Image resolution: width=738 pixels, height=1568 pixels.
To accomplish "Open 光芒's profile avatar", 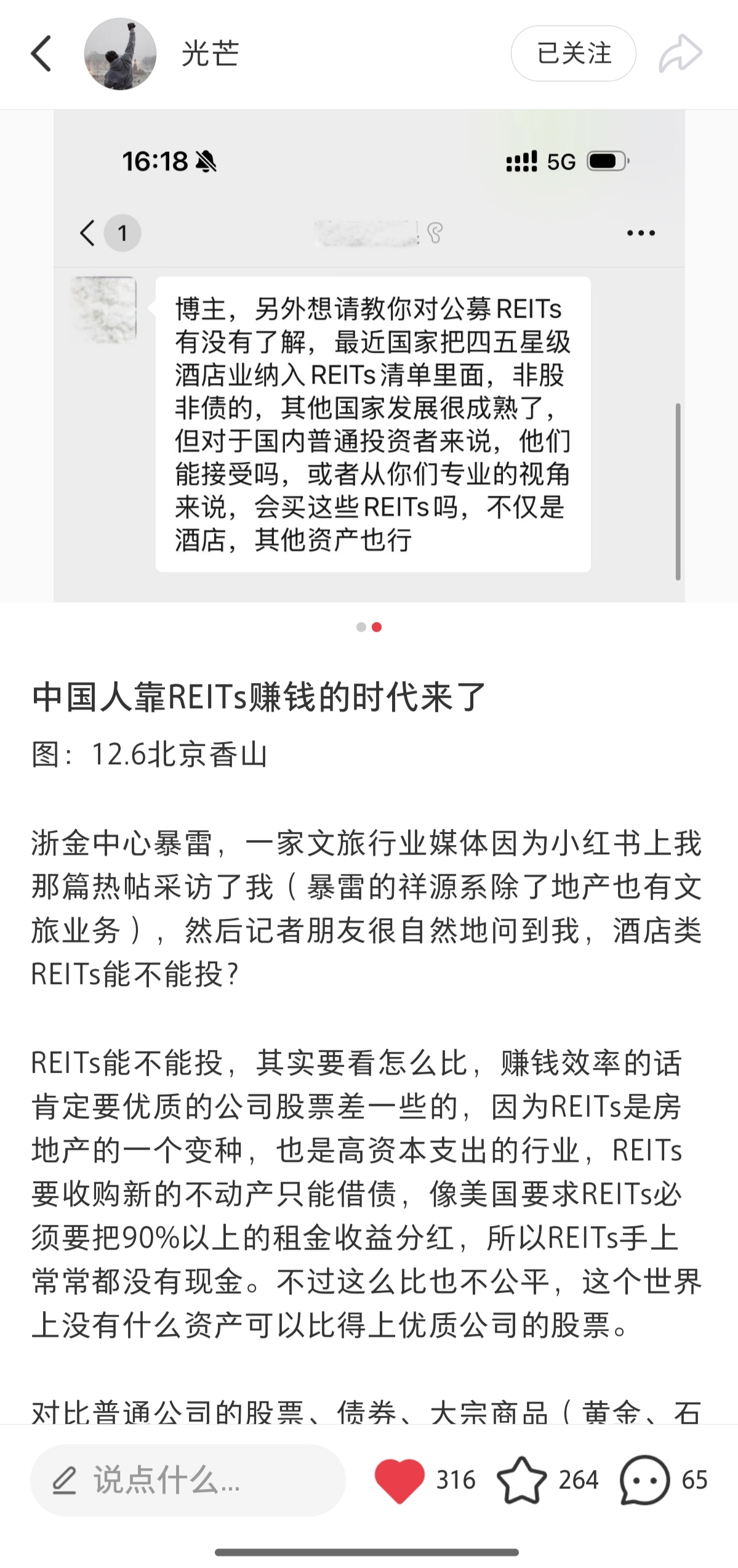I will (x=120, y=54).
